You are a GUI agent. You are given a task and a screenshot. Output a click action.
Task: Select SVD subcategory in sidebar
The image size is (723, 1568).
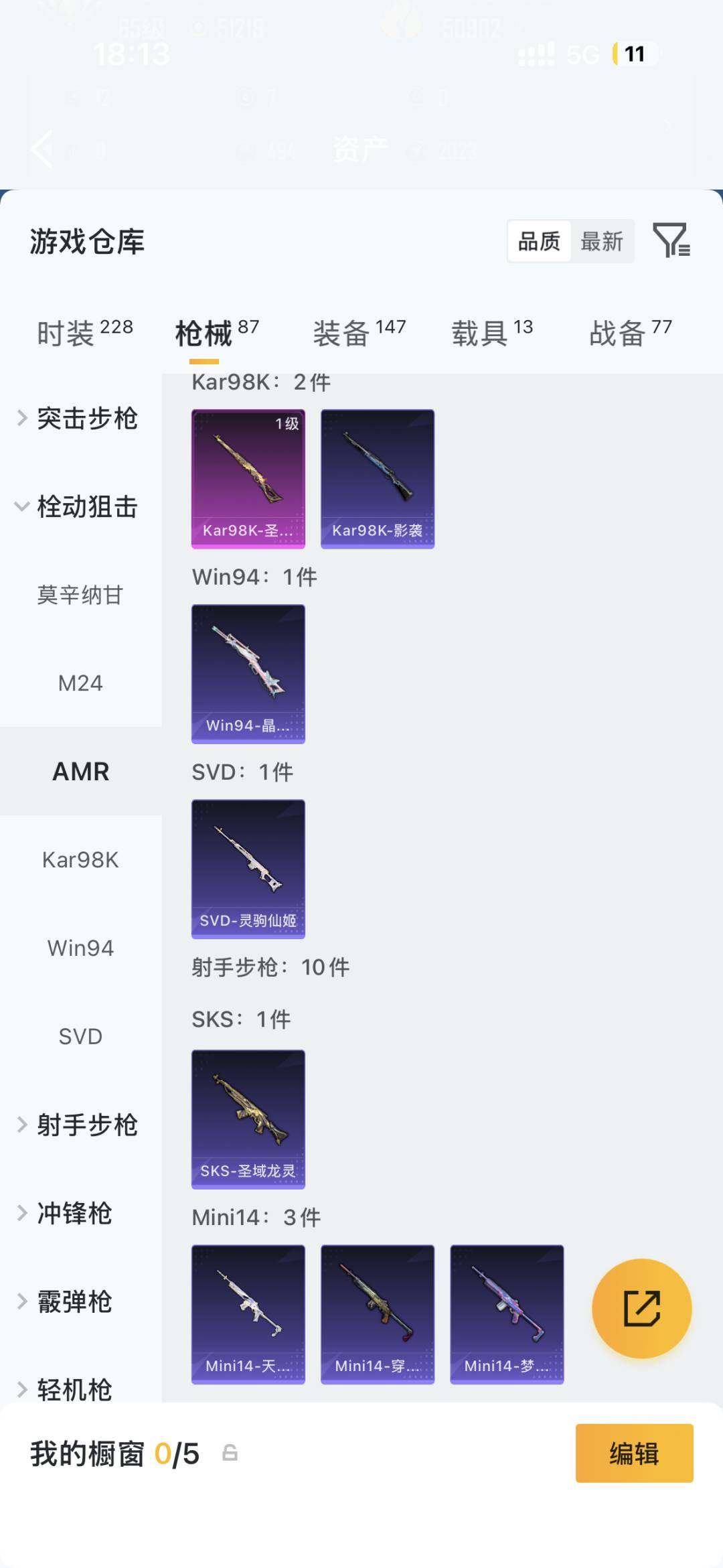coord(80,1036)
